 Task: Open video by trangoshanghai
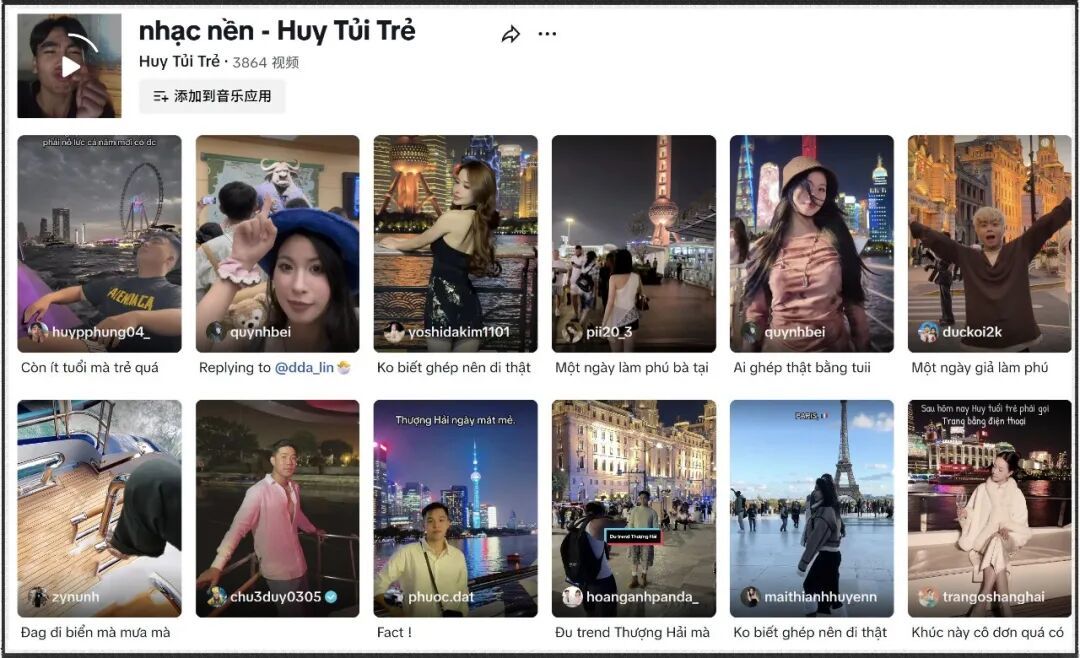click(x=989, y=508)
